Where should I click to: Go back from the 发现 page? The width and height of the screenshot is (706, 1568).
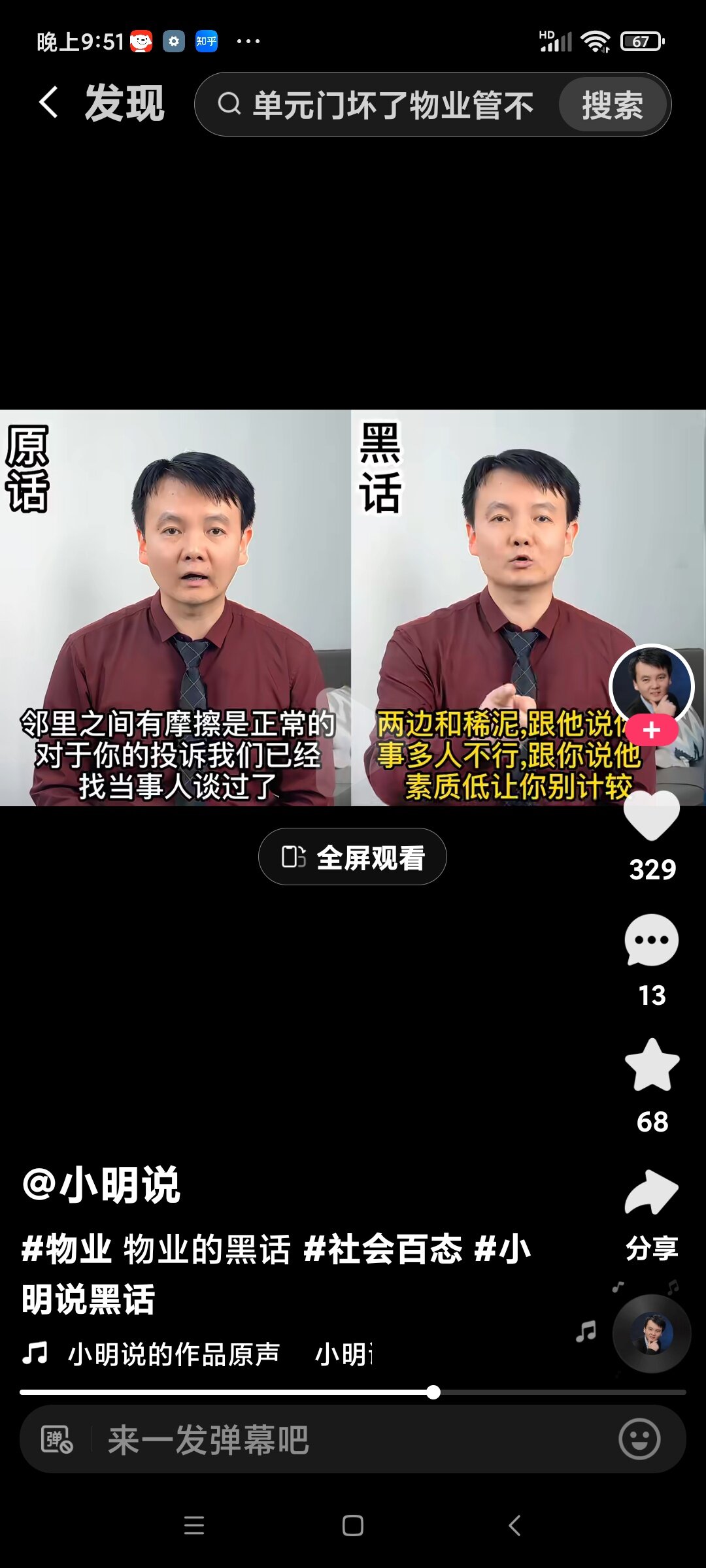pos(48,103)
